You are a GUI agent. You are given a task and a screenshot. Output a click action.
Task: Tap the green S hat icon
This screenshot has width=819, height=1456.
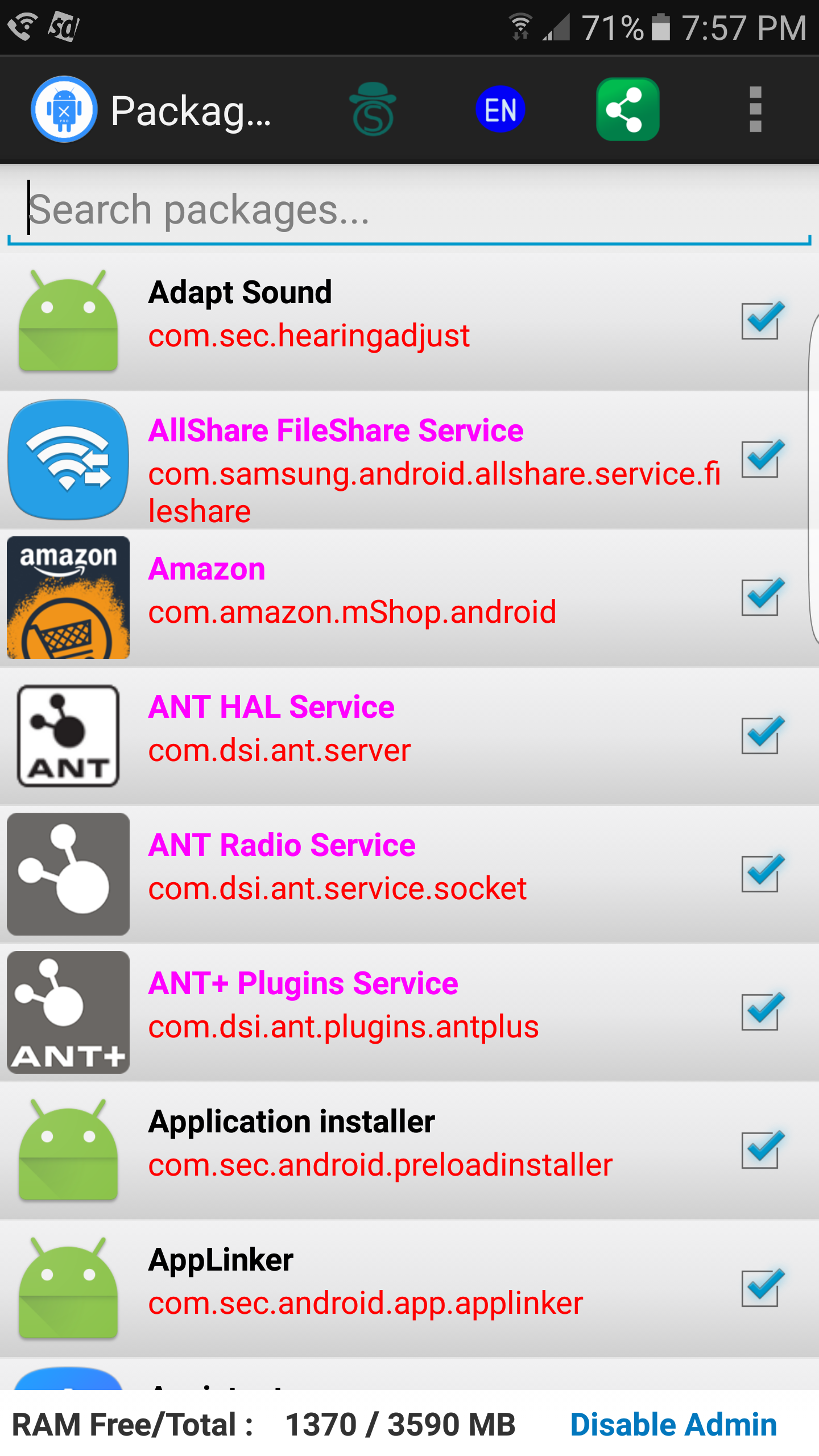pyautogui.click(x=373, y=109)
